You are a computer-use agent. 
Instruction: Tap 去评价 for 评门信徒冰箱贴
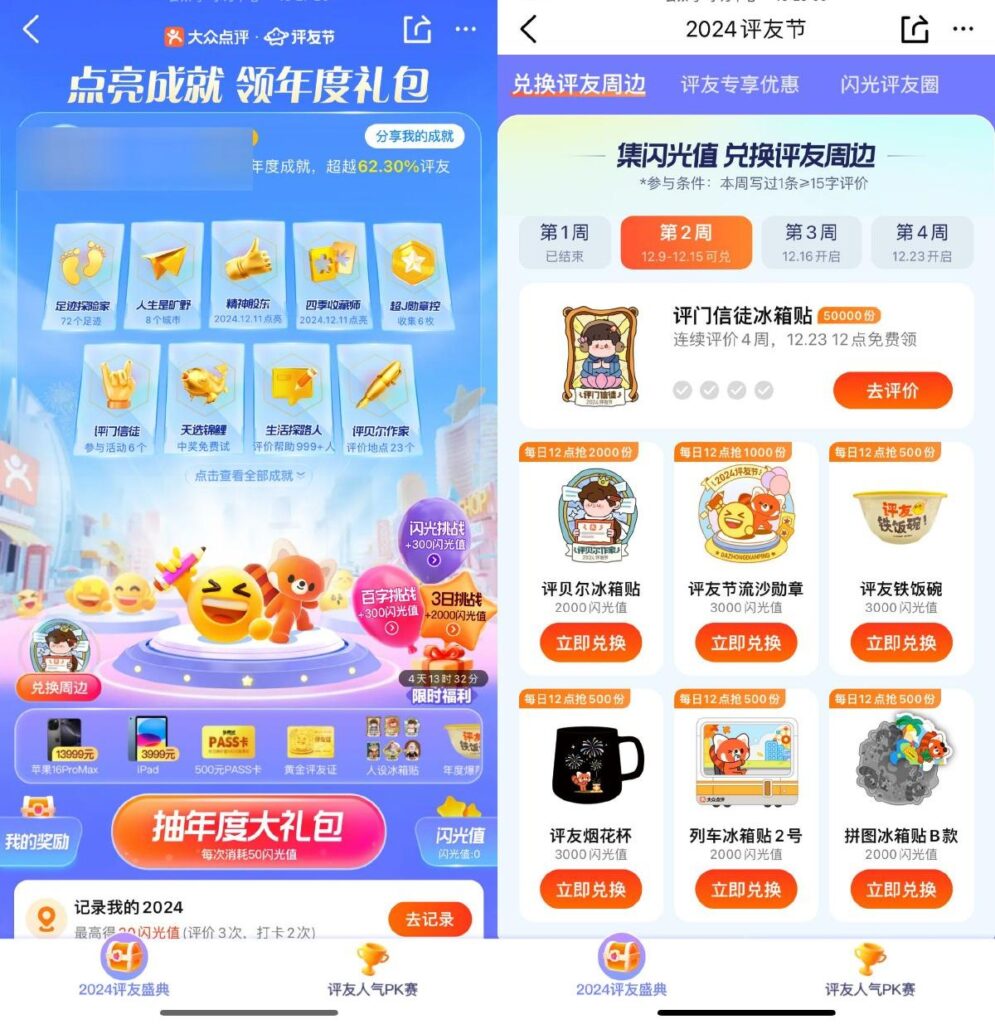pos(892,391)
